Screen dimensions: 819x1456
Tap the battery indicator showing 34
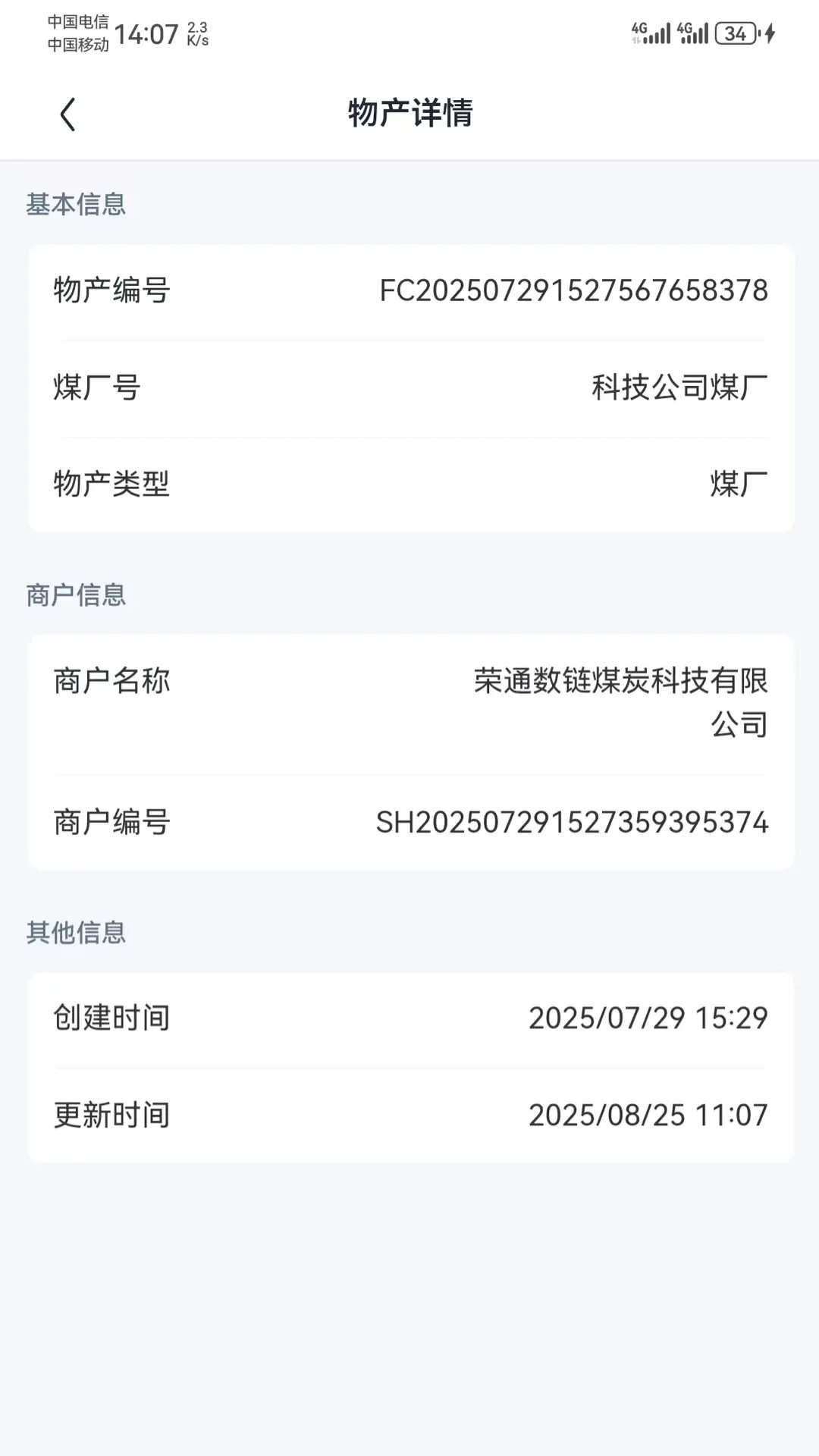[x=734, y=32]
